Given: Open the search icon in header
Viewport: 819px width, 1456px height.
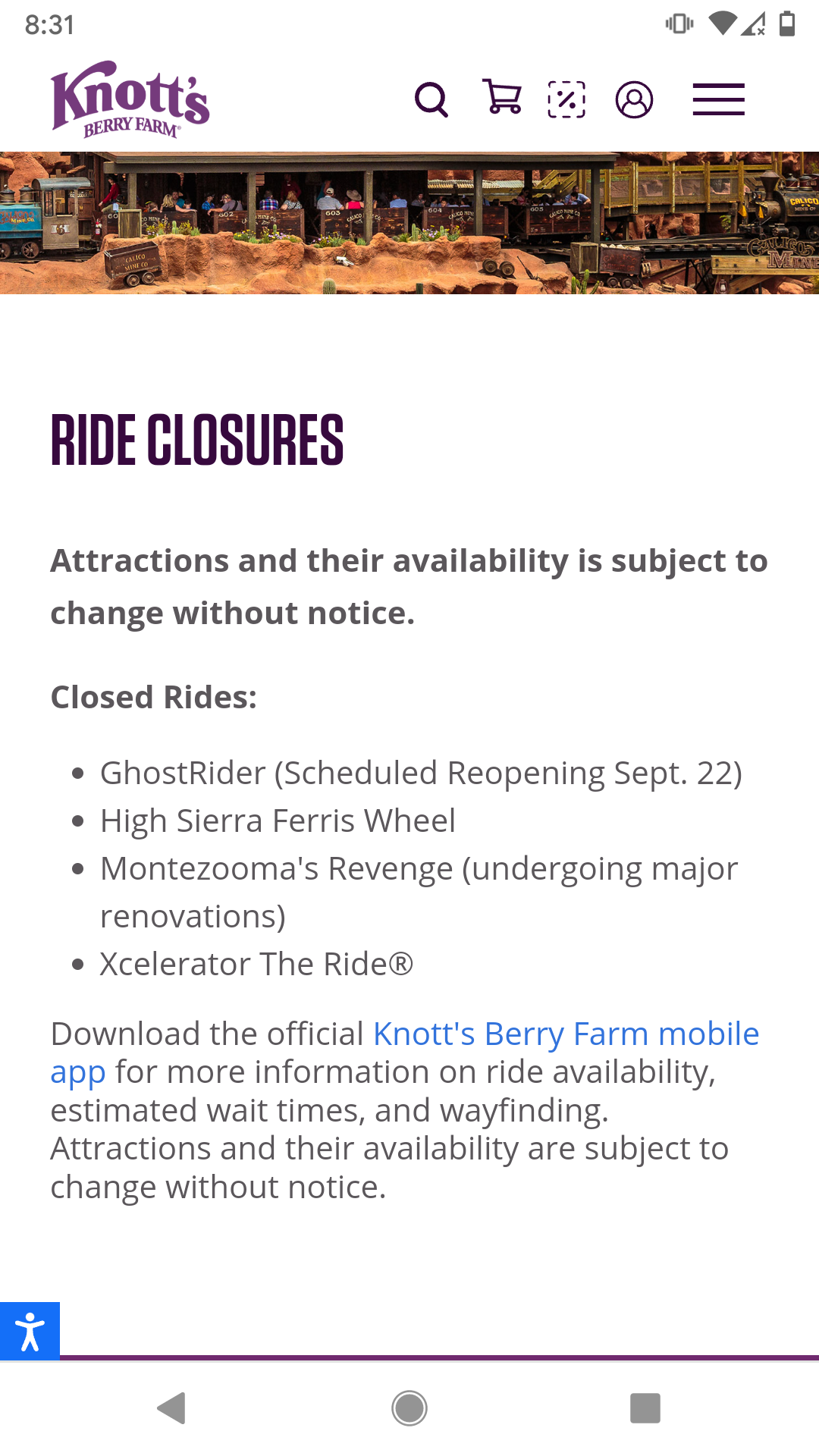Looking at the screenshot, I should [431, 99].
